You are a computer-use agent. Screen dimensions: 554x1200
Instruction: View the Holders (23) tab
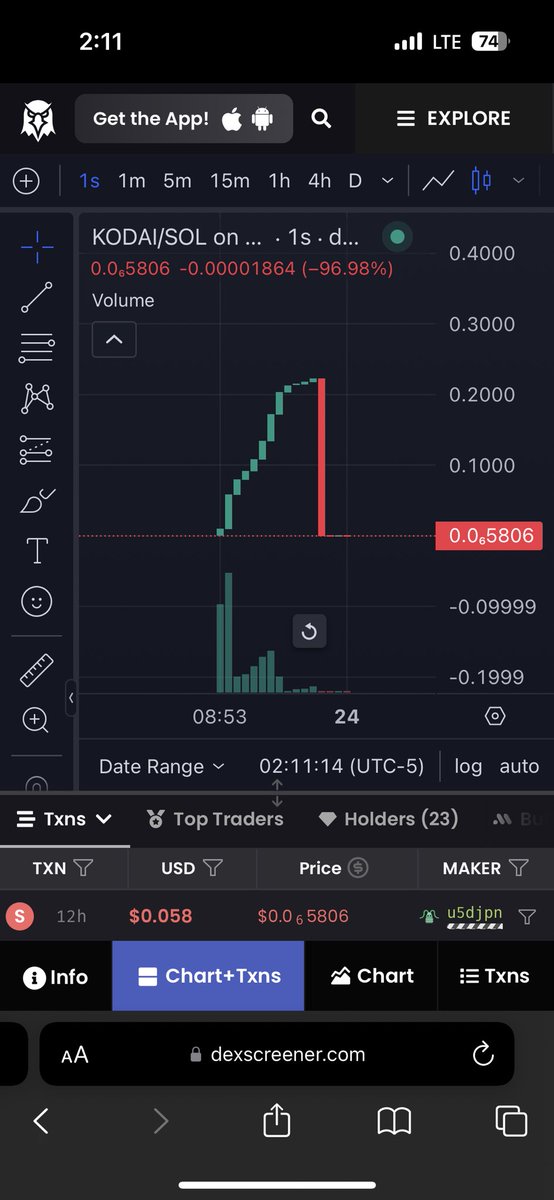click(x=388, y=819)
